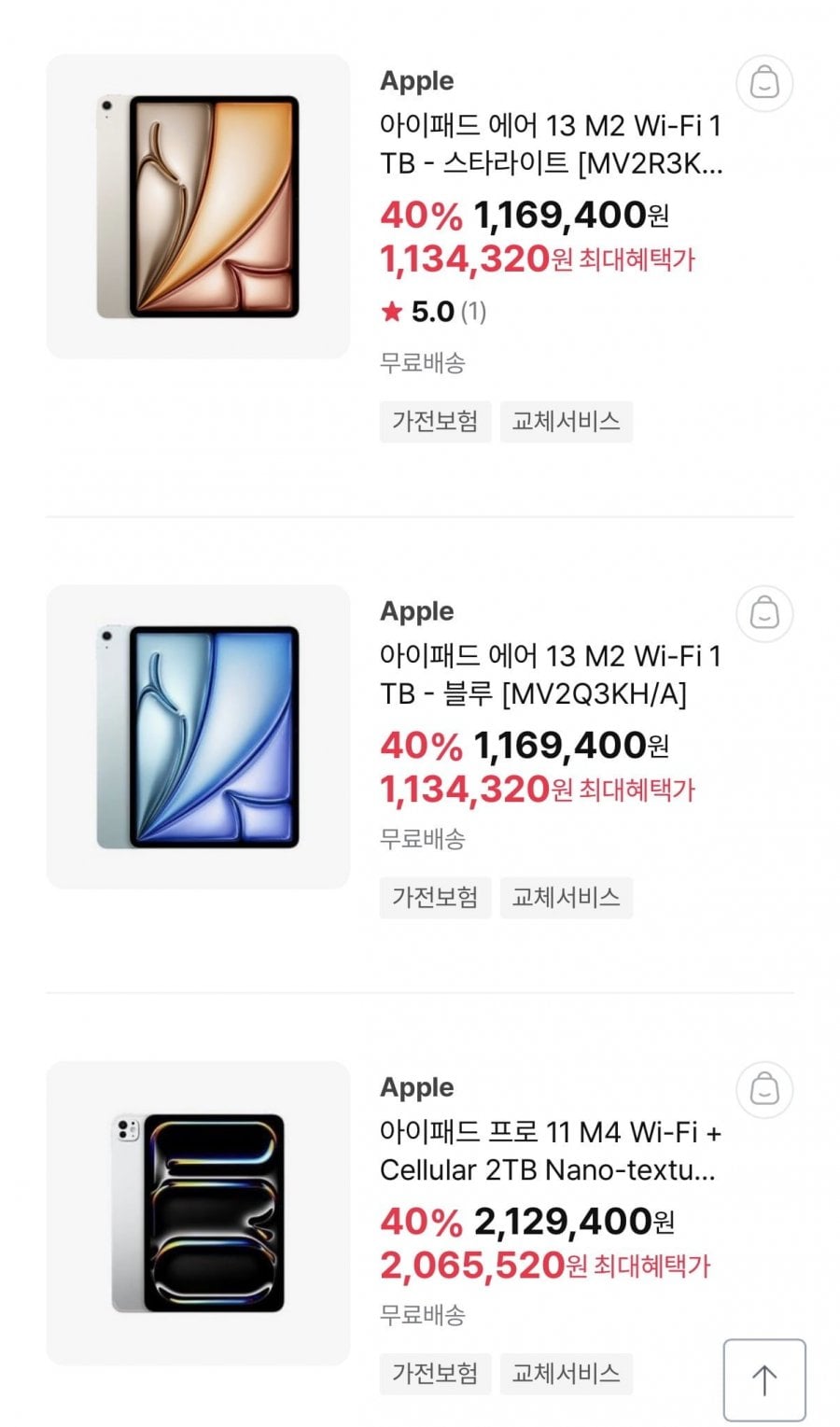
Task: Open the iPad Pro 11 M4 product
Action: (198, 1212)
